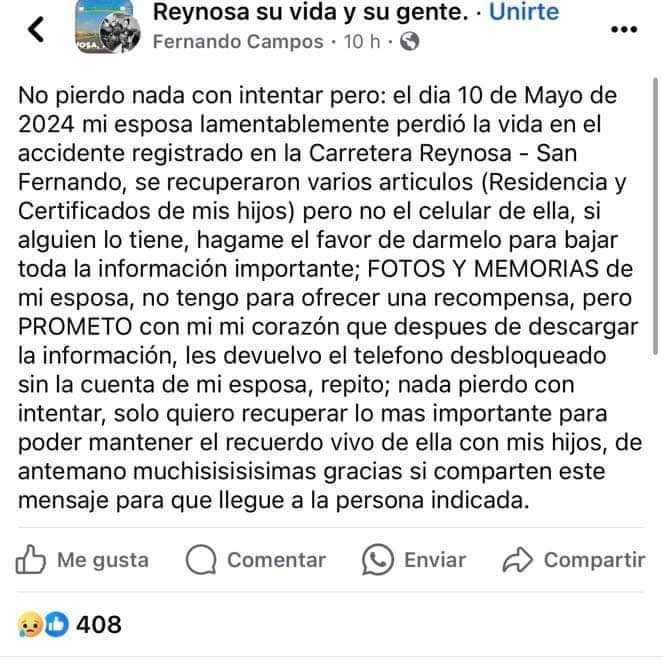Open the group's avatar picture
The height and width of the screenshot is (664, 663).
point(108,28)
